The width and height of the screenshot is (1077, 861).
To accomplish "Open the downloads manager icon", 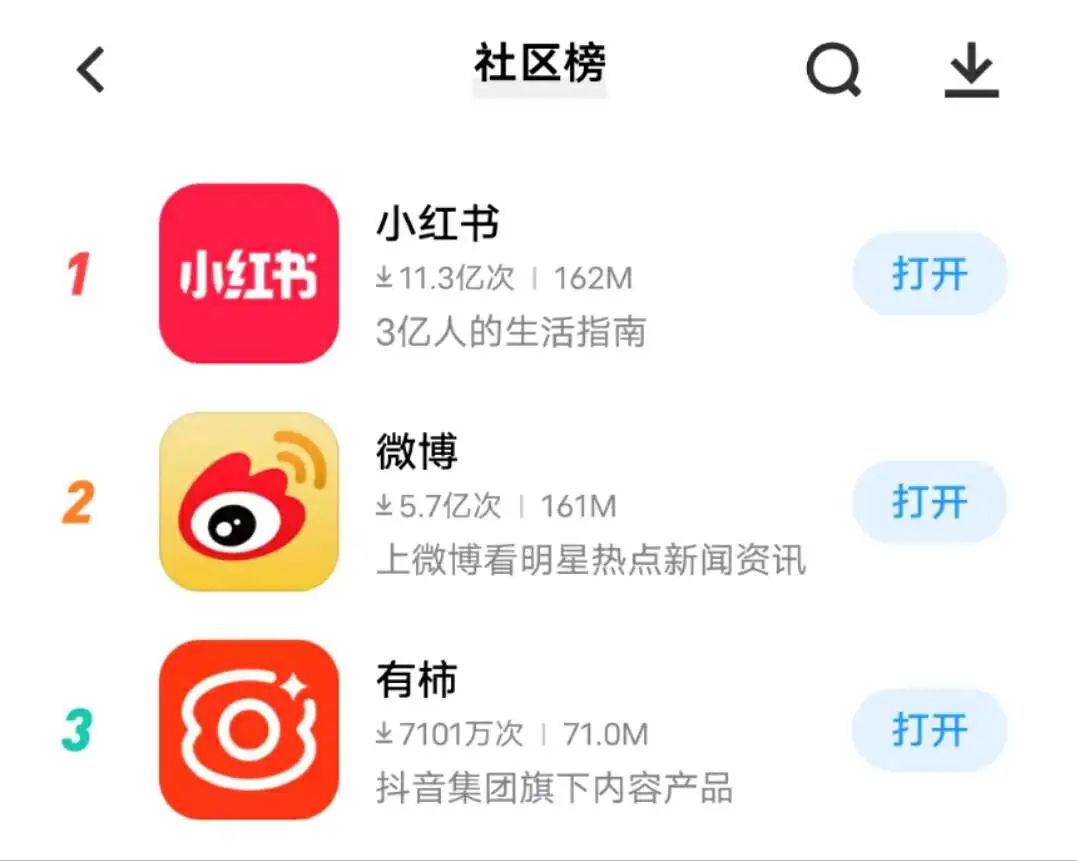I will pos(971,71).
